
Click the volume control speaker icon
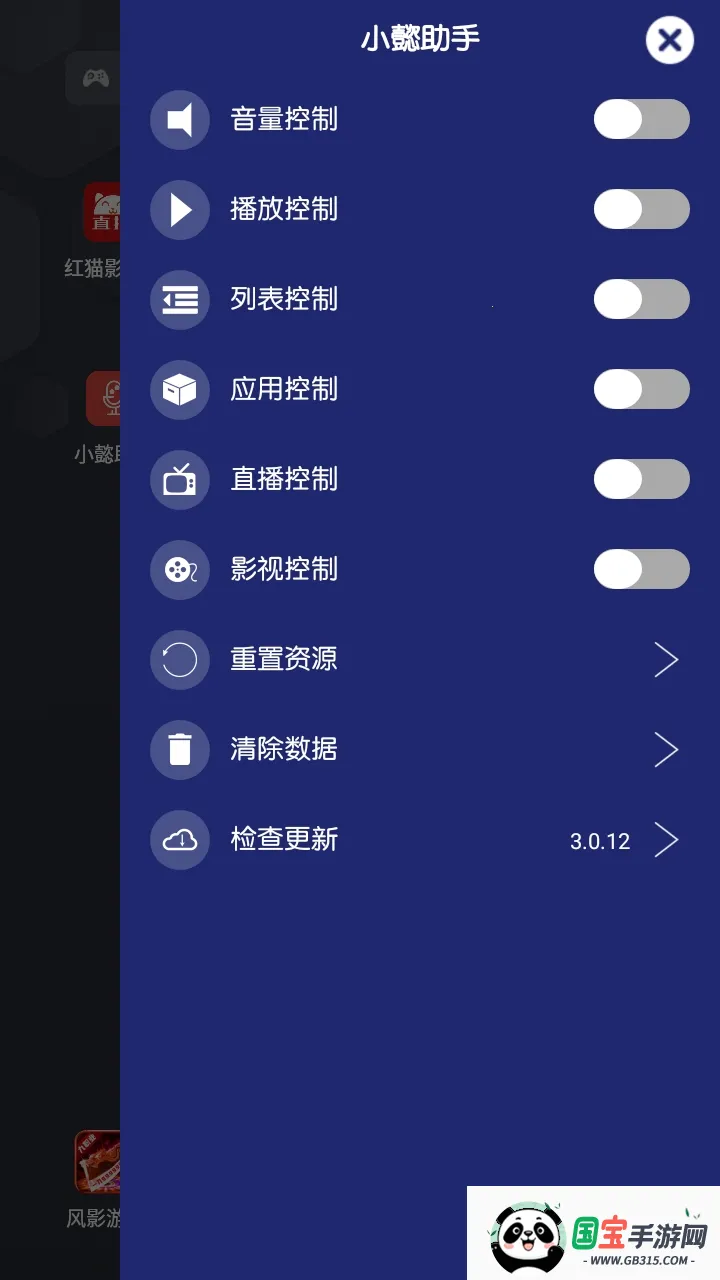point(179,119)
